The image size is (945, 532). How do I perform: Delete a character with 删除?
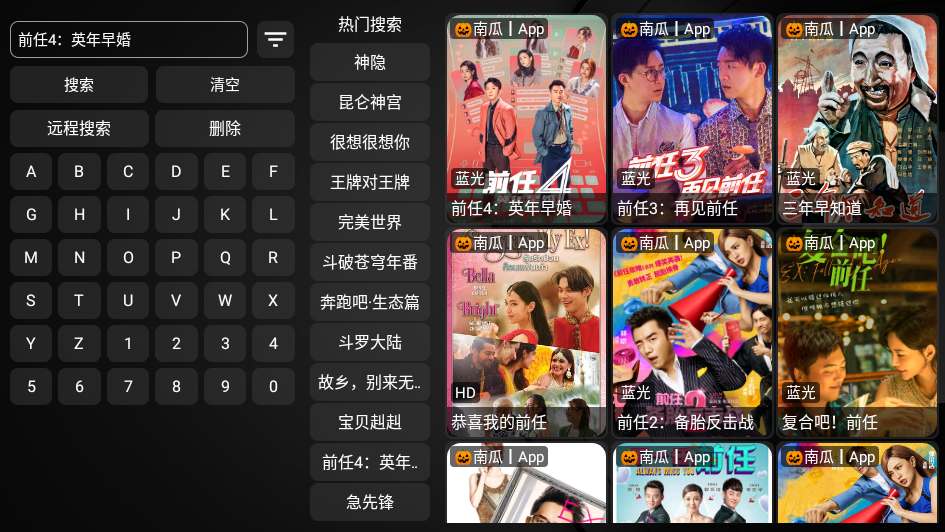225,128
